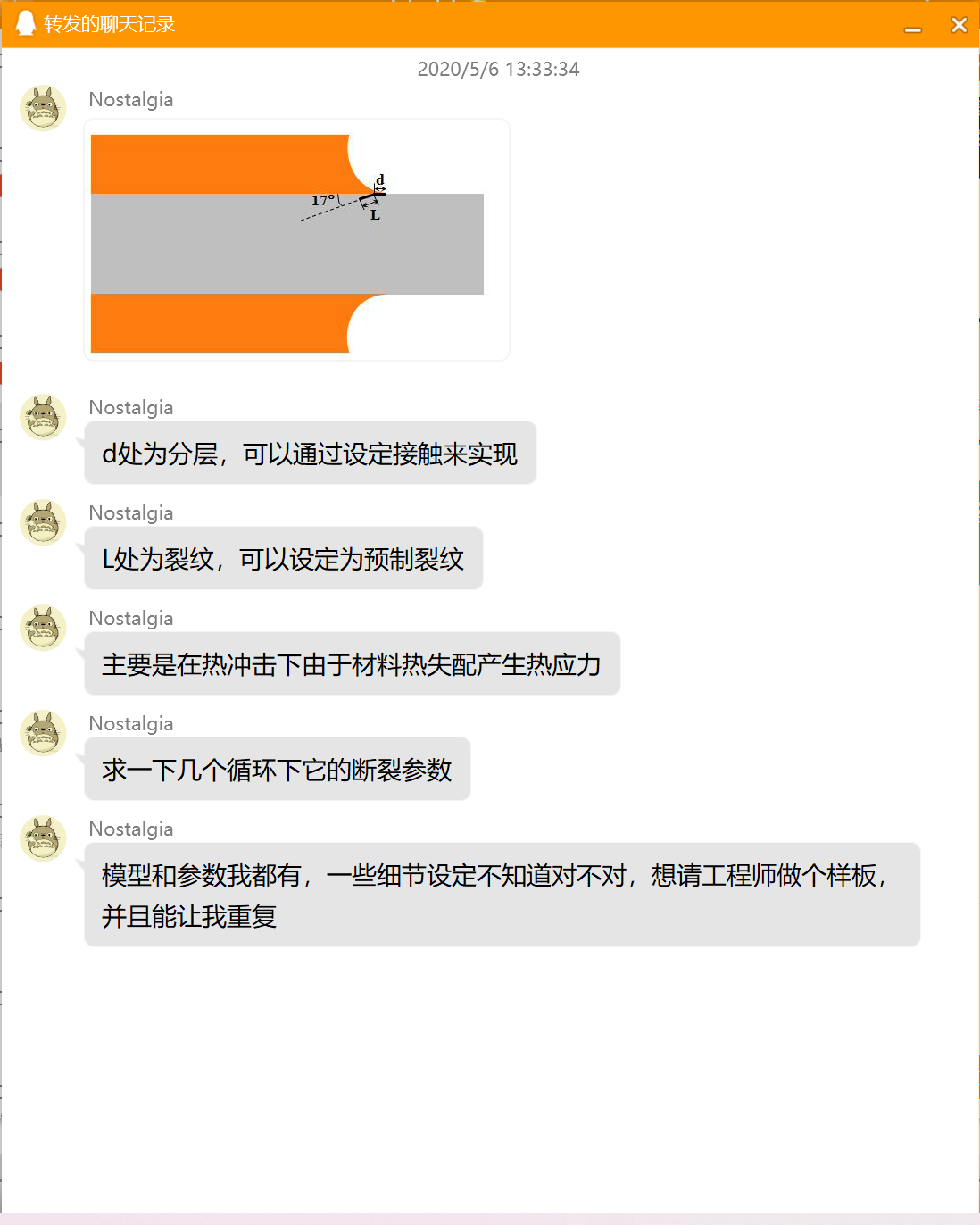Open the orange and gray diagram image
This screenshot has width=980, height=1225.
pyautogui.click(x=296, y=240)
